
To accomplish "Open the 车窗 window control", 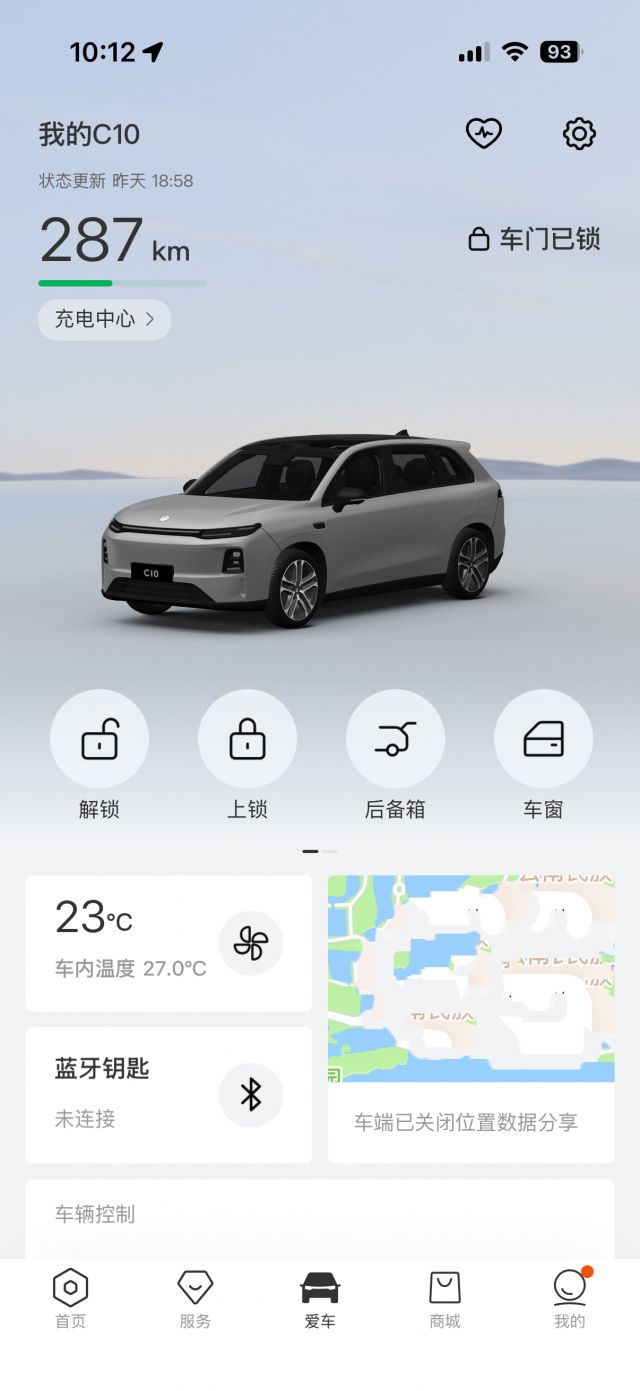I will coord(543,739).
